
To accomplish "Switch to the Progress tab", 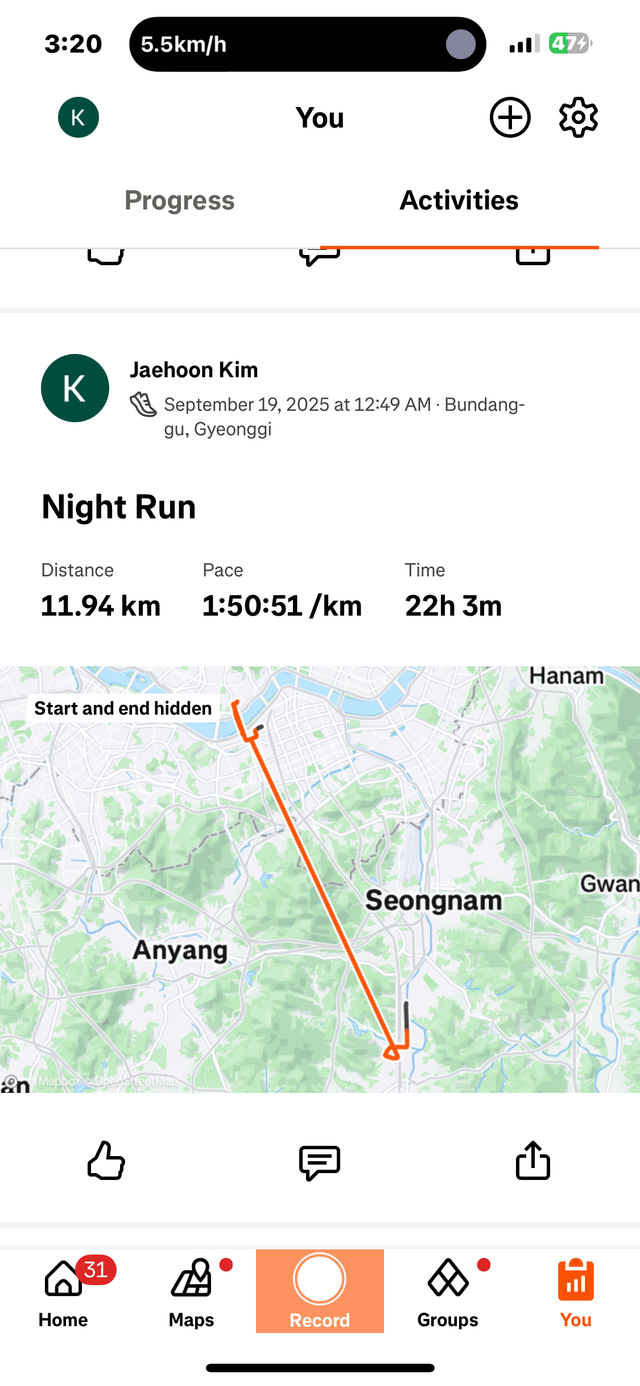I will pos(179,200).
